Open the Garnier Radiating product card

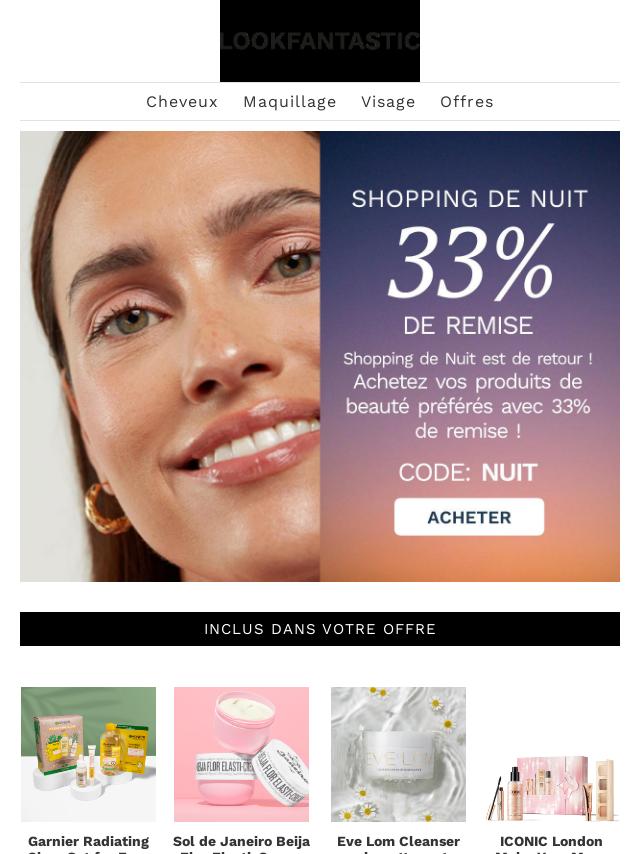click(88, 755)
